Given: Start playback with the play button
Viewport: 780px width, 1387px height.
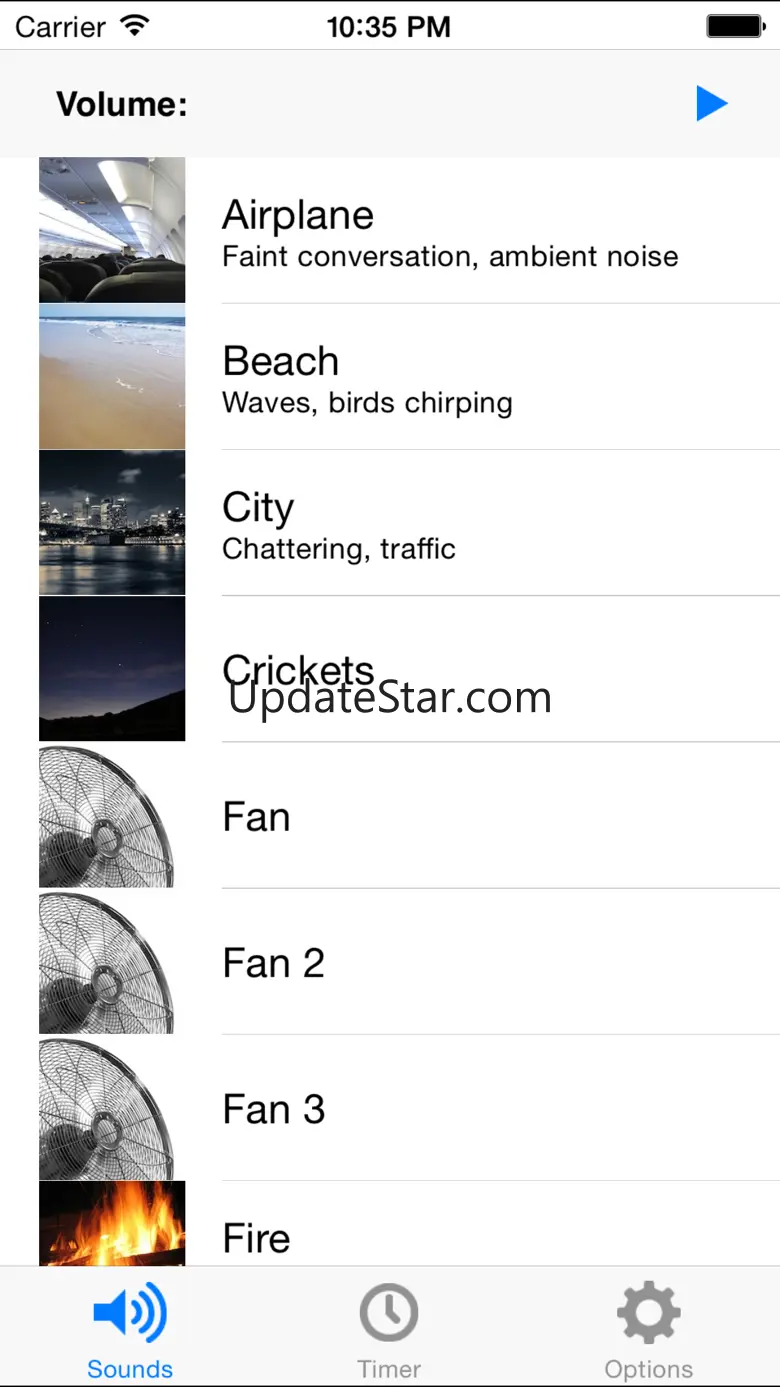Looking at the screenshot, I should point(711,103).
